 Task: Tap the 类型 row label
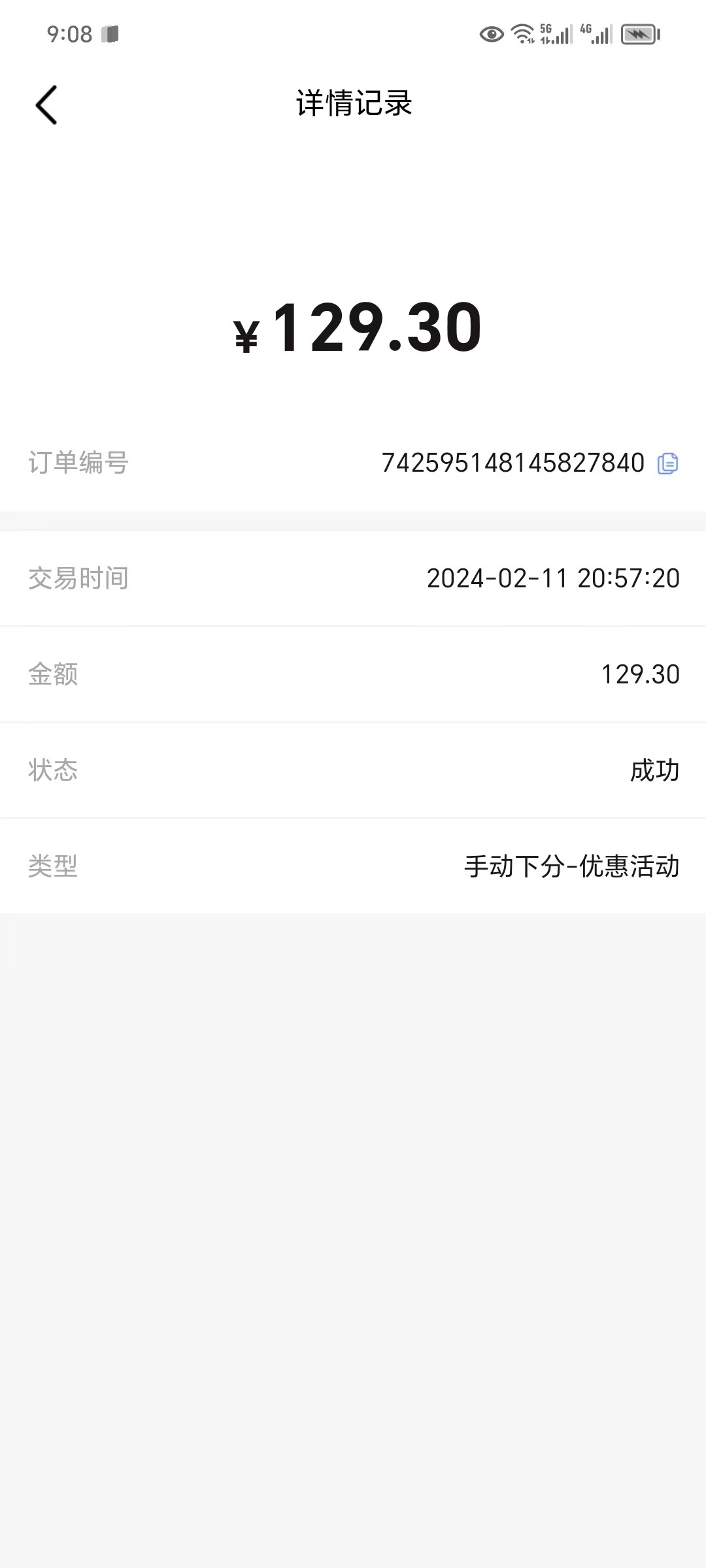coord(52,867)
